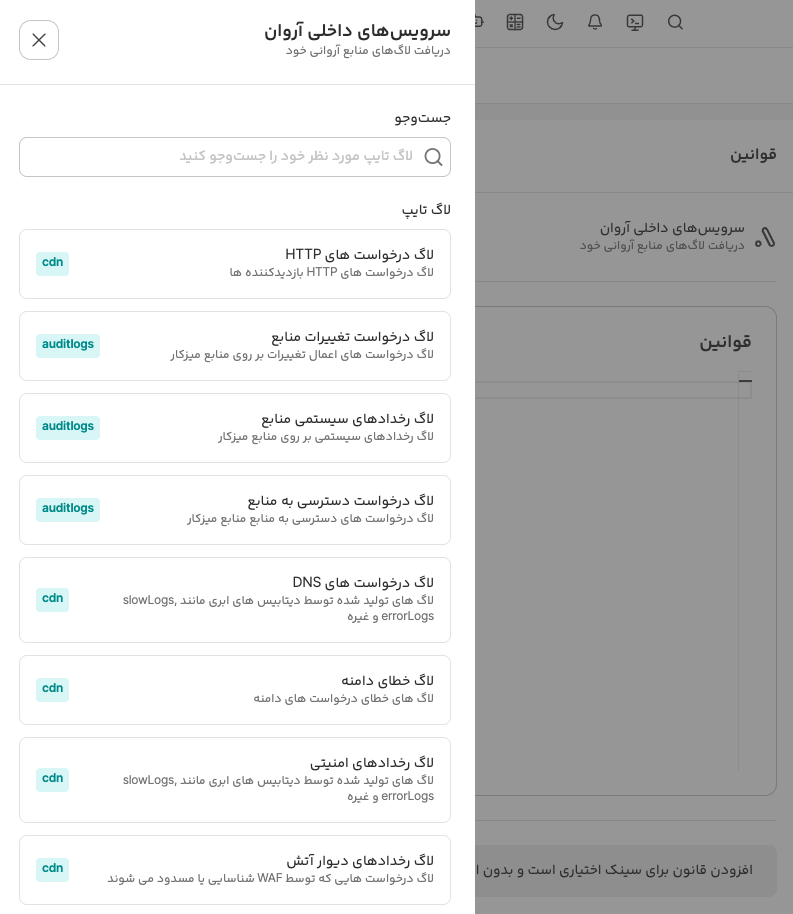Screen dimensions: 793x914
Task: Select the resource system events log
Action: (235, 428)
